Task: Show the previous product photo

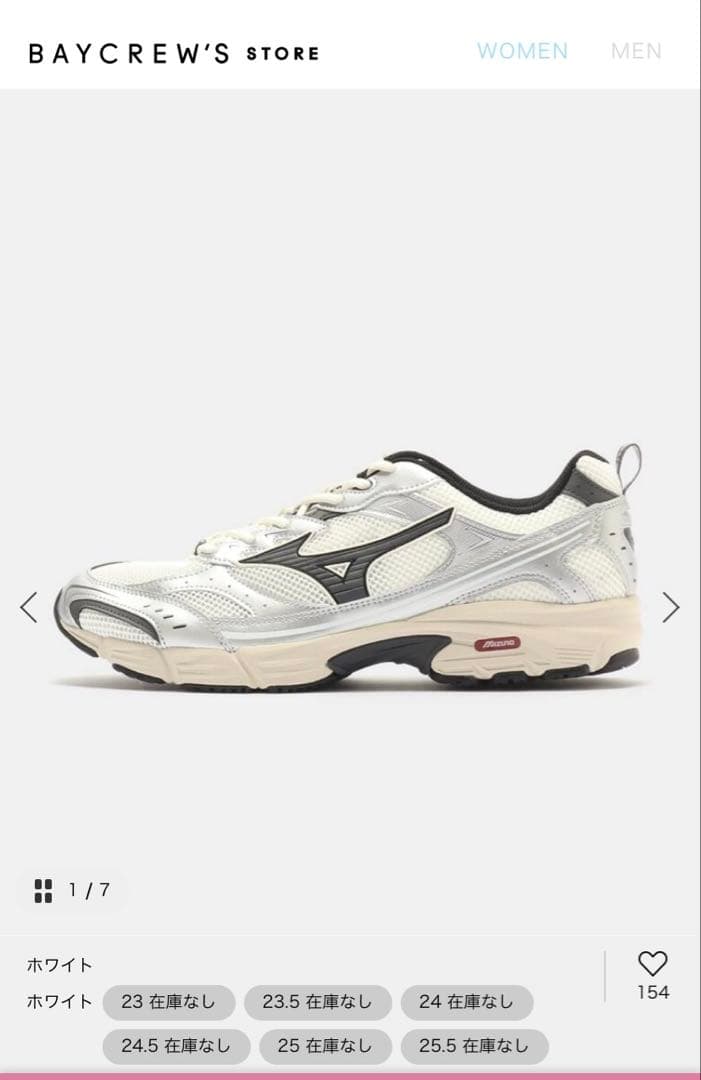Action: [29, 607]
